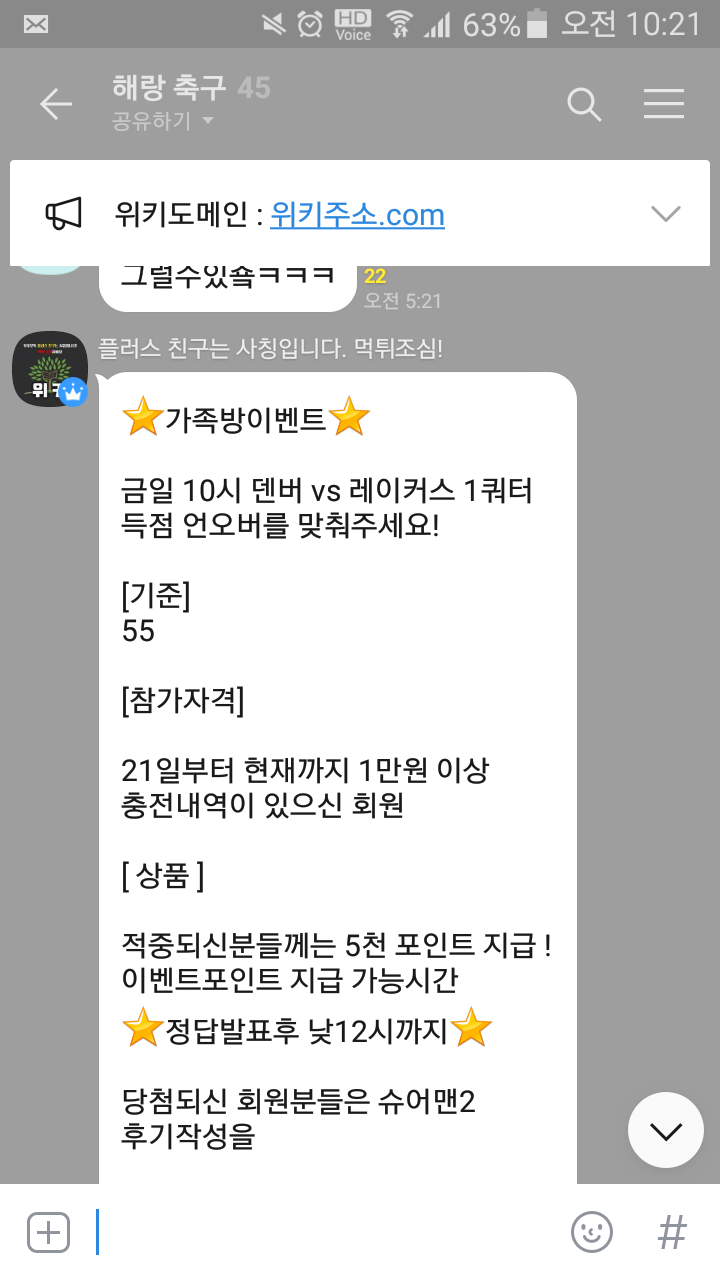Screen dimensions: 720x1280
Task: Open the 위키주소.com link
Action: click(x=357, y=215)
